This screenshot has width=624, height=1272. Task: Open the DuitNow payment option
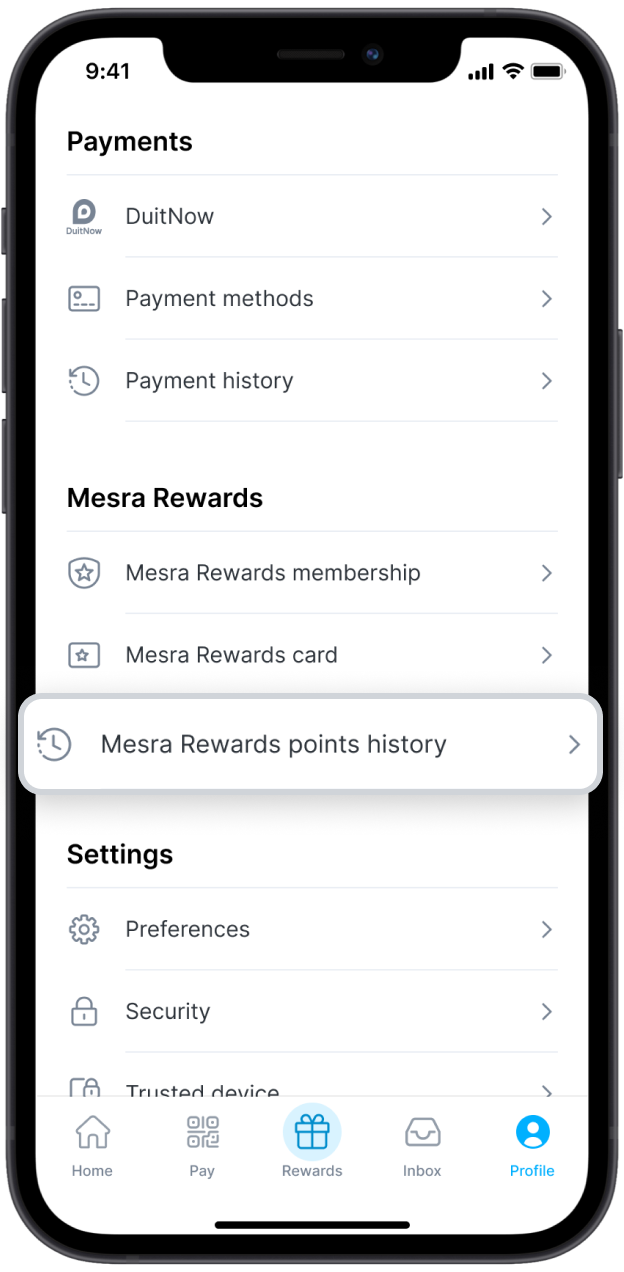pos(310,216)
